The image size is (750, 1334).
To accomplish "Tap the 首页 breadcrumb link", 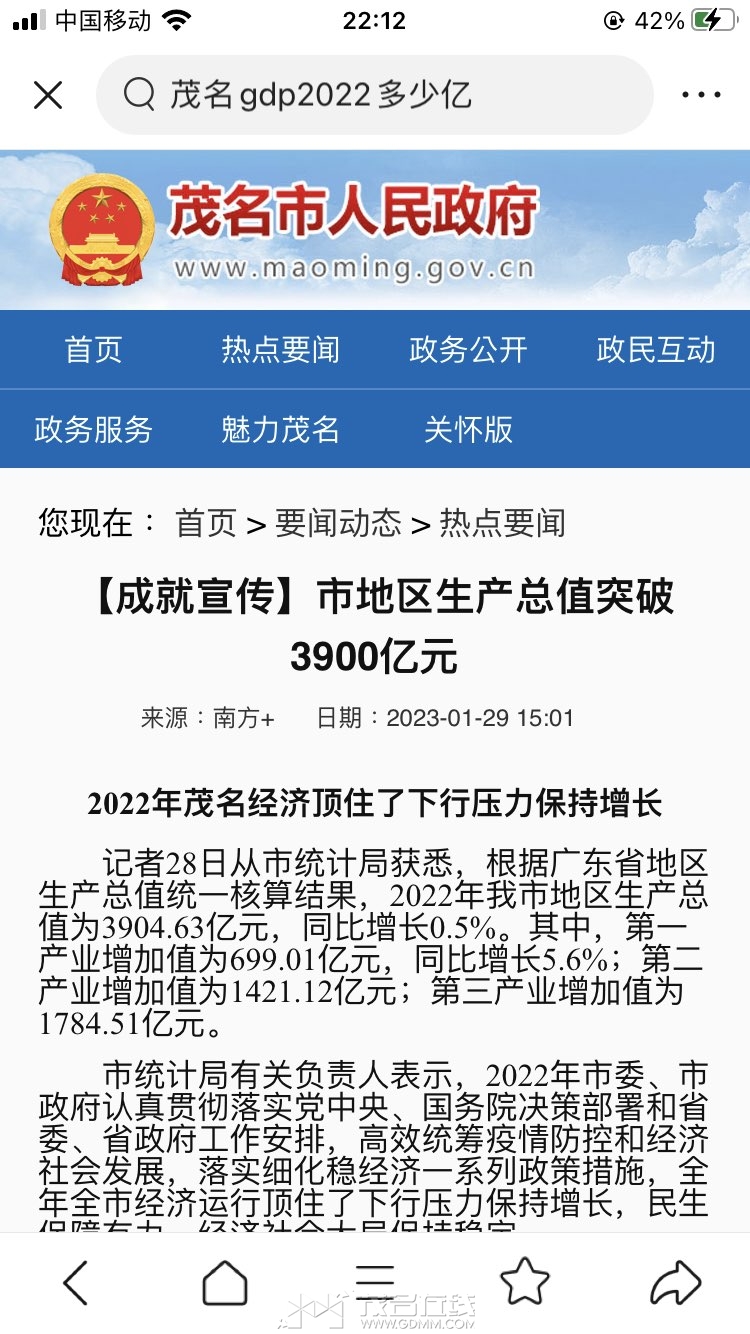I will [x=206, y=523].
